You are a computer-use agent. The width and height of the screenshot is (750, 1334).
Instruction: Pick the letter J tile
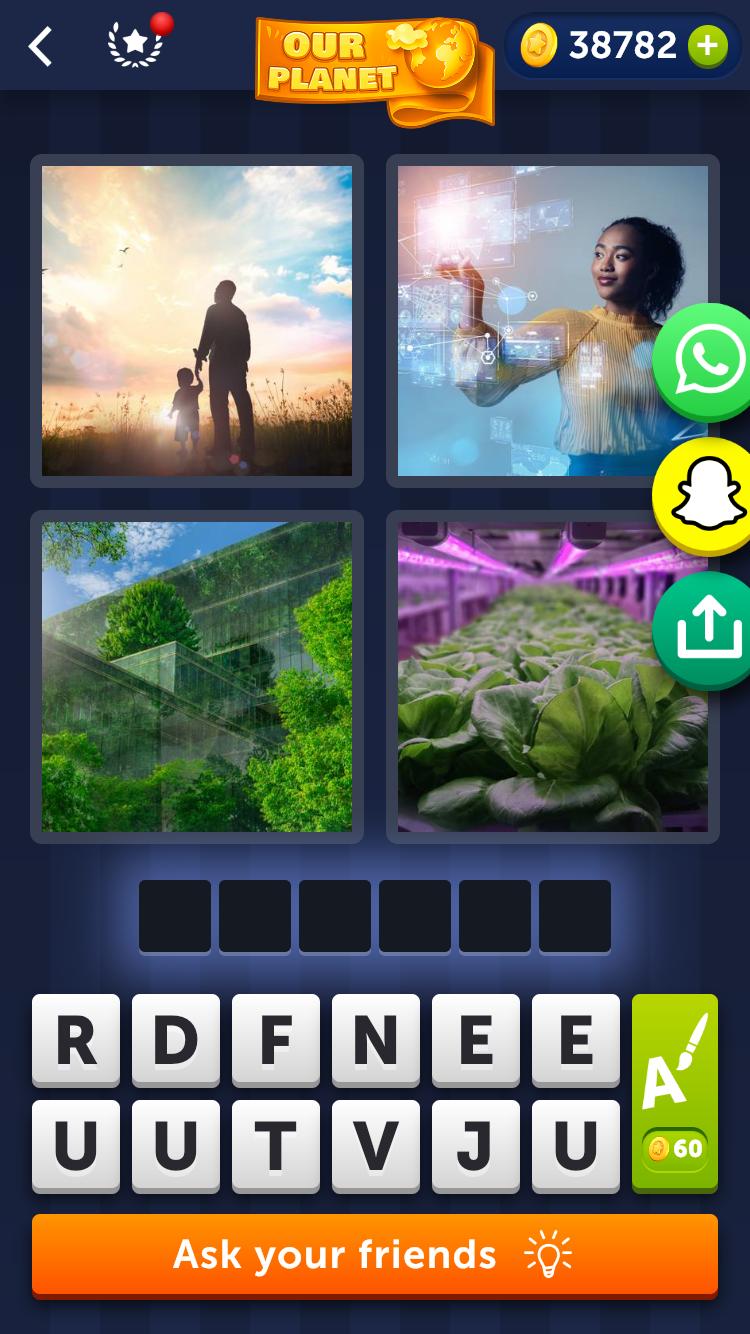(476, 1146)
